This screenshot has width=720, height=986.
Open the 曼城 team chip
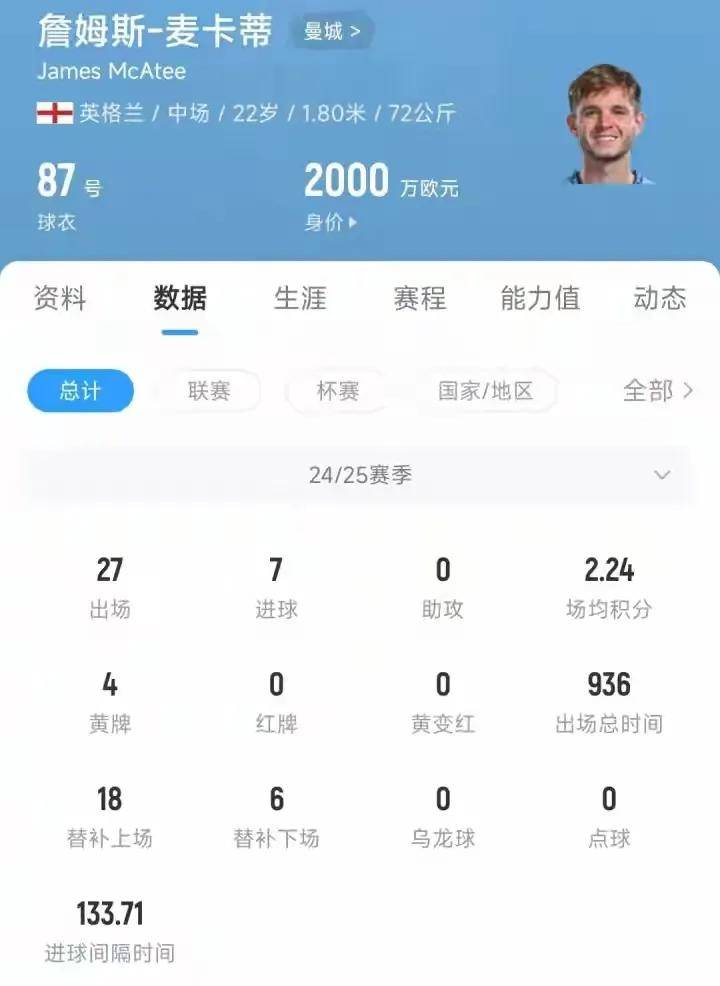click(x=331, y=32)
